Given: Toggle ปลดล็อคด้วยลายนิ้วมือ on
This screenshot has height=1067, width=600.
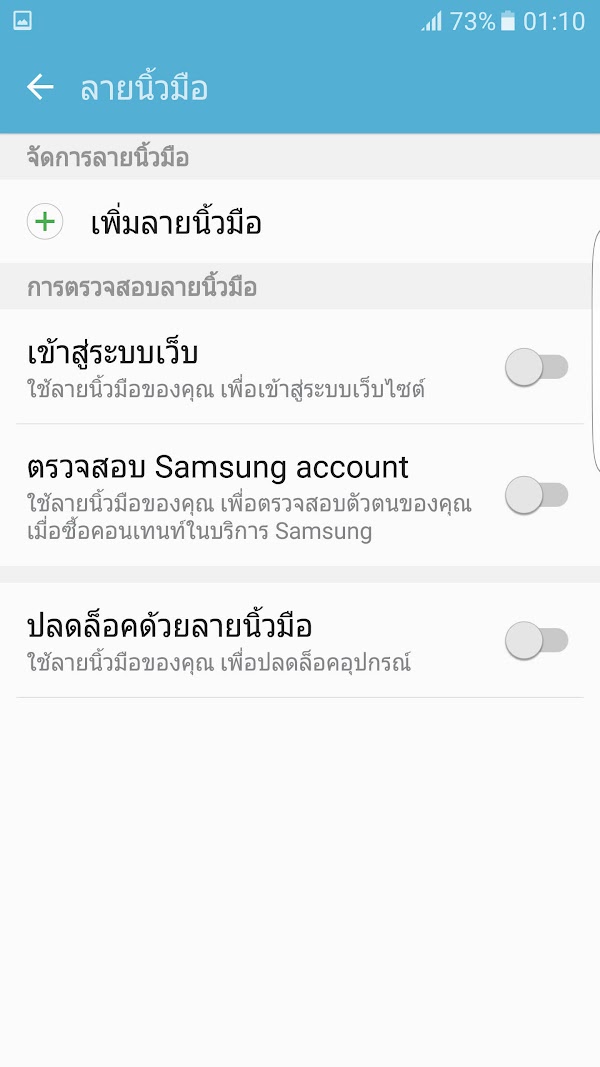Looking at the screenshot, I should coord(536,641).
